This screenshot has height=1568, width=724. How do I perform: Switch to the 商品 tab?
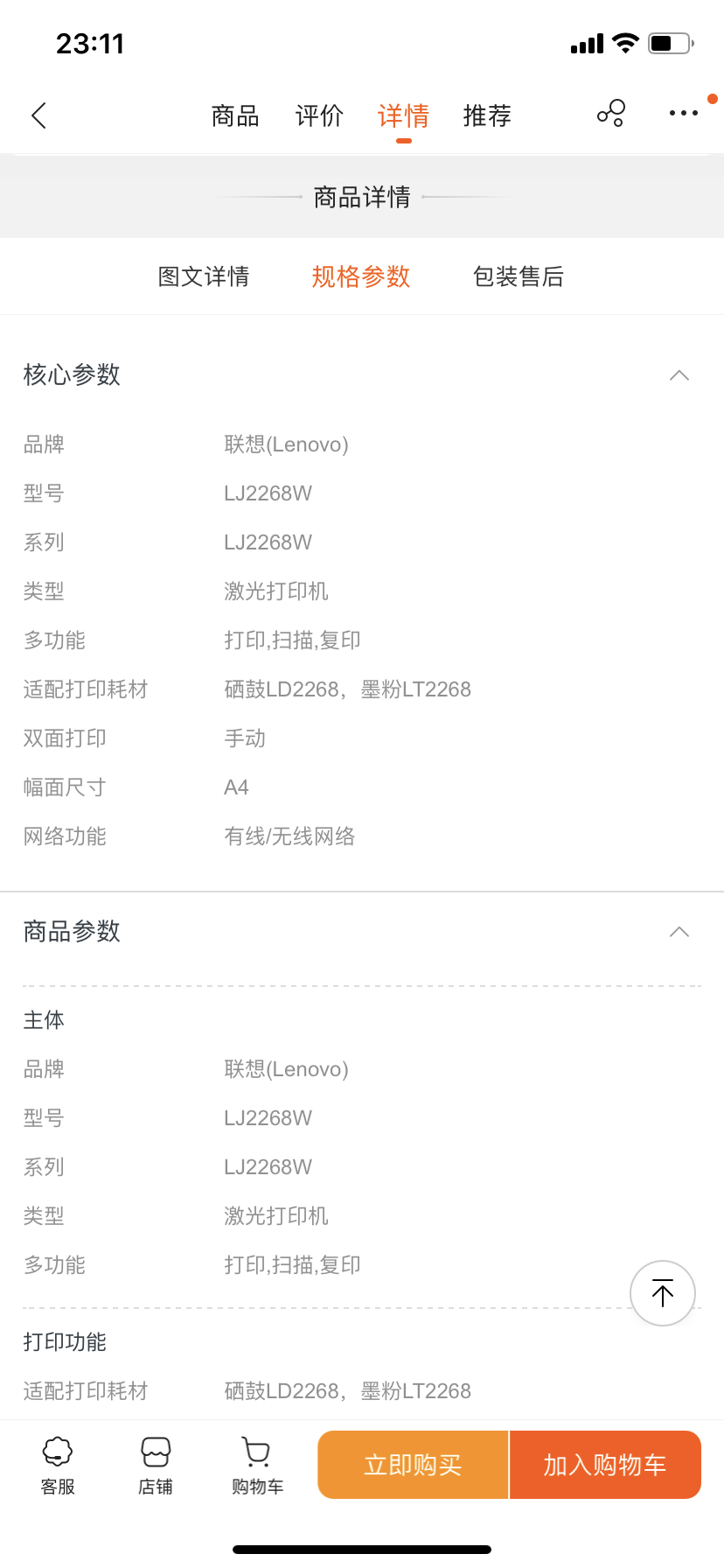235,115
